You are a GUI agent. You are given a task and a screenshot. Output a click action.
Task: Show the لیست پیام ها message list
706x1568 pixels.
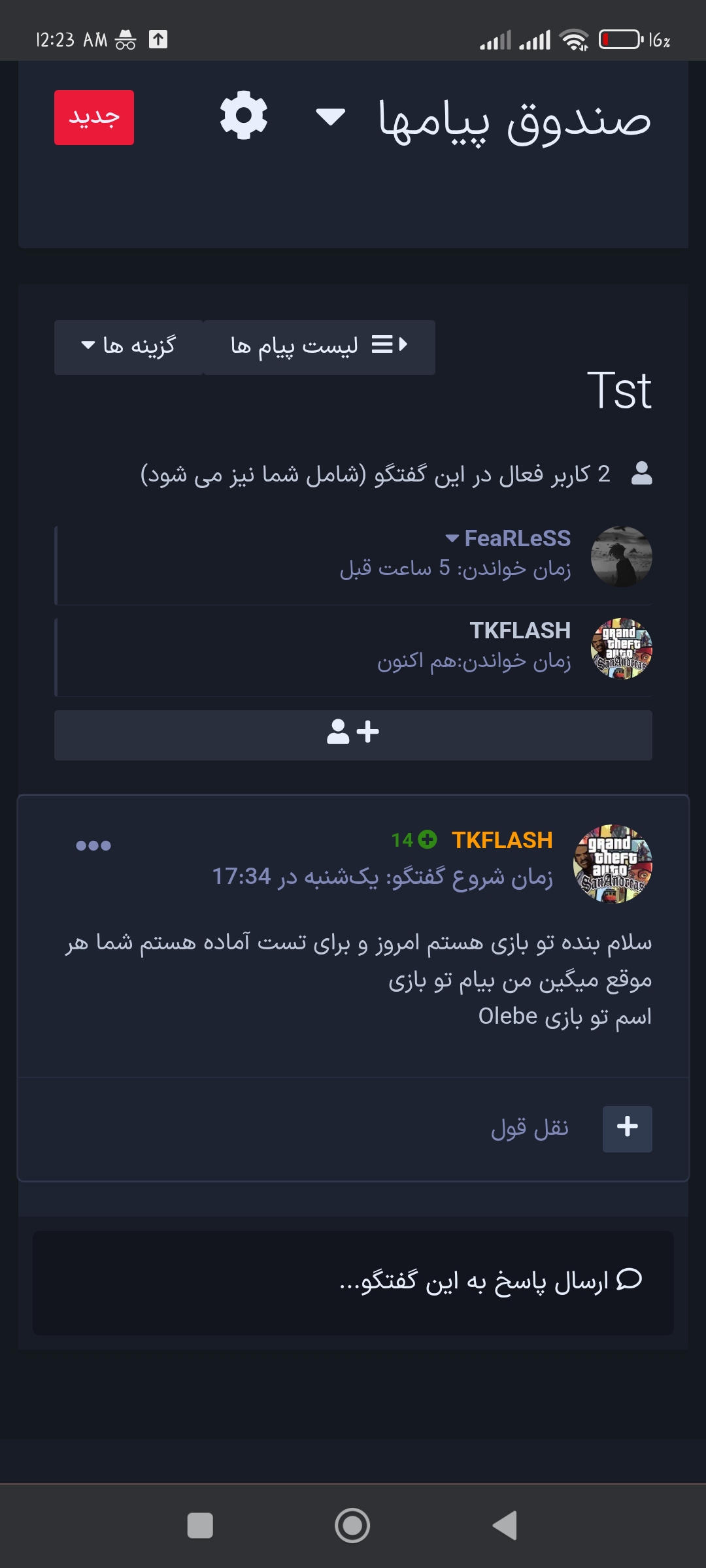(319, 347)
